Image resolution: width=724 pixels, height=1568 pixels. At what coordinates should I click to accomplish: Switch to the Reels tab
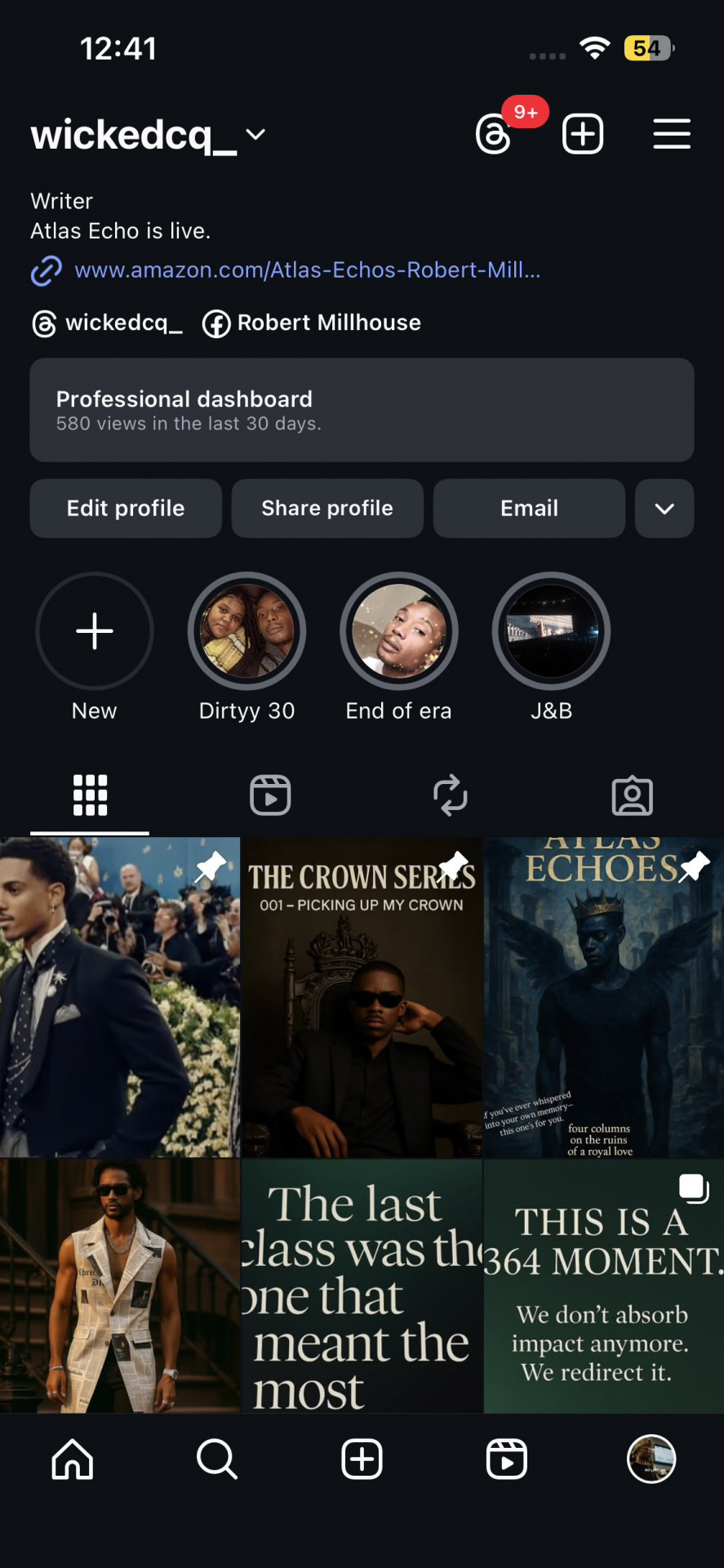(x=270, y=795)
